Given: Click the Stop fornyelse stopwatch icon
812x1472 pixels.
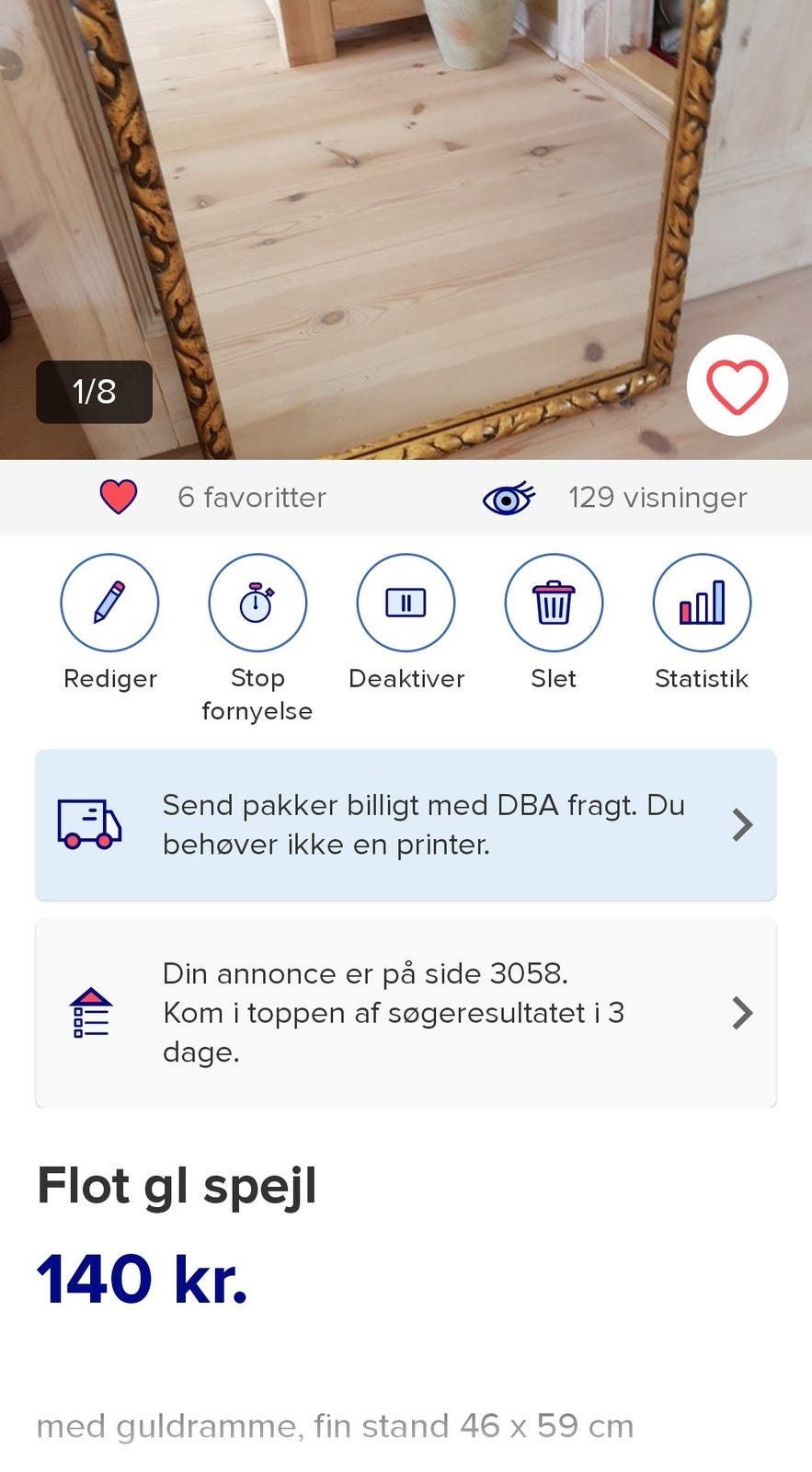Looking at the screenshot, I should (257, 603).
